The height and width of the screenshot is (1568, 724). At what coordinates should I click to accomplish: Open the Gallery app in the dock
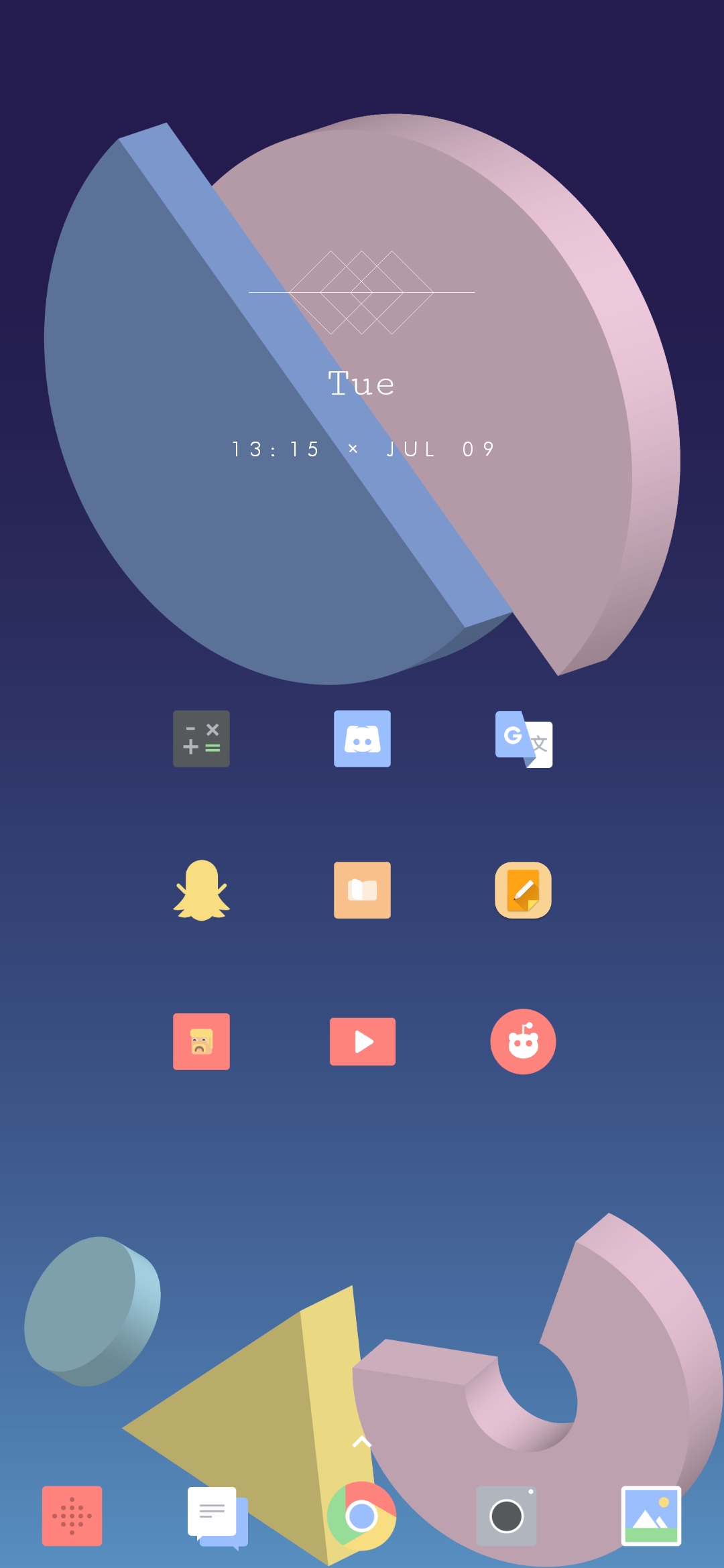click(x=652, y=1514)
